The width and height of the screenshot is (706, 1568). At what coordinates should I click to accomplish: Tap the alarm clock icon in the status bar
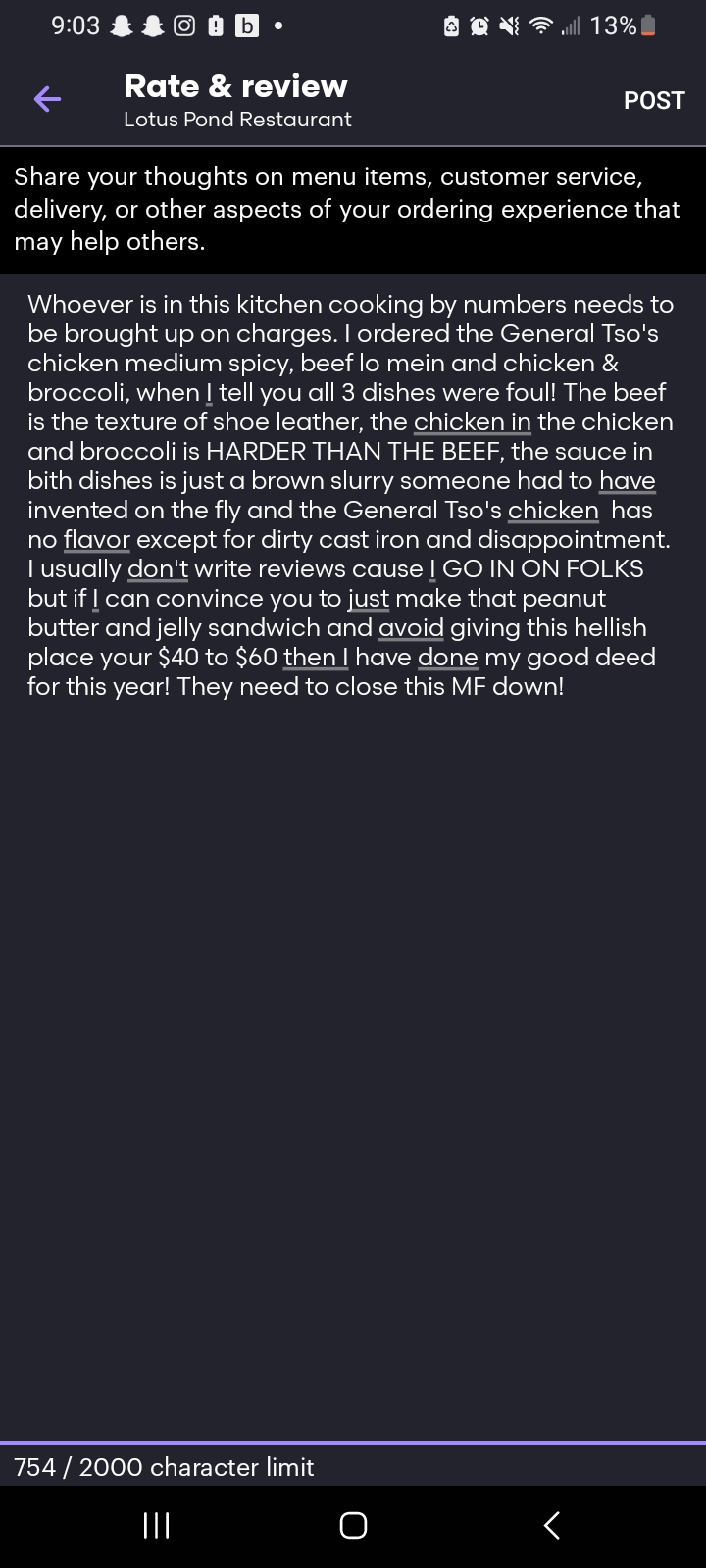click(x=479, y=25)
